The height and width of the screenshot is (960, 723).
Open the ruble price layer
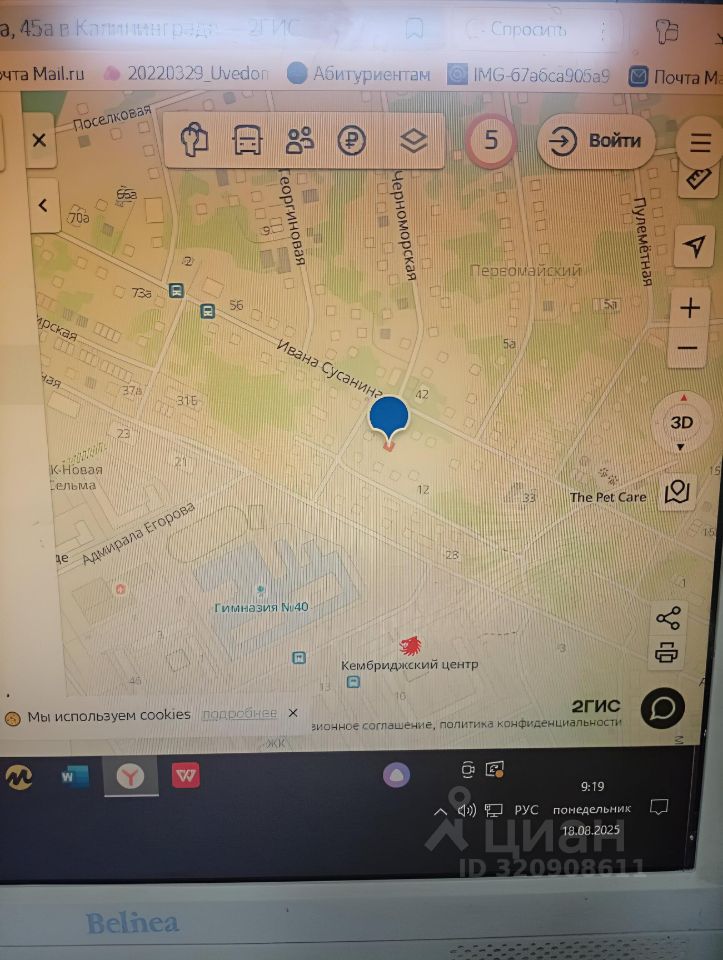pyautogui.click(x=352, y=141)
